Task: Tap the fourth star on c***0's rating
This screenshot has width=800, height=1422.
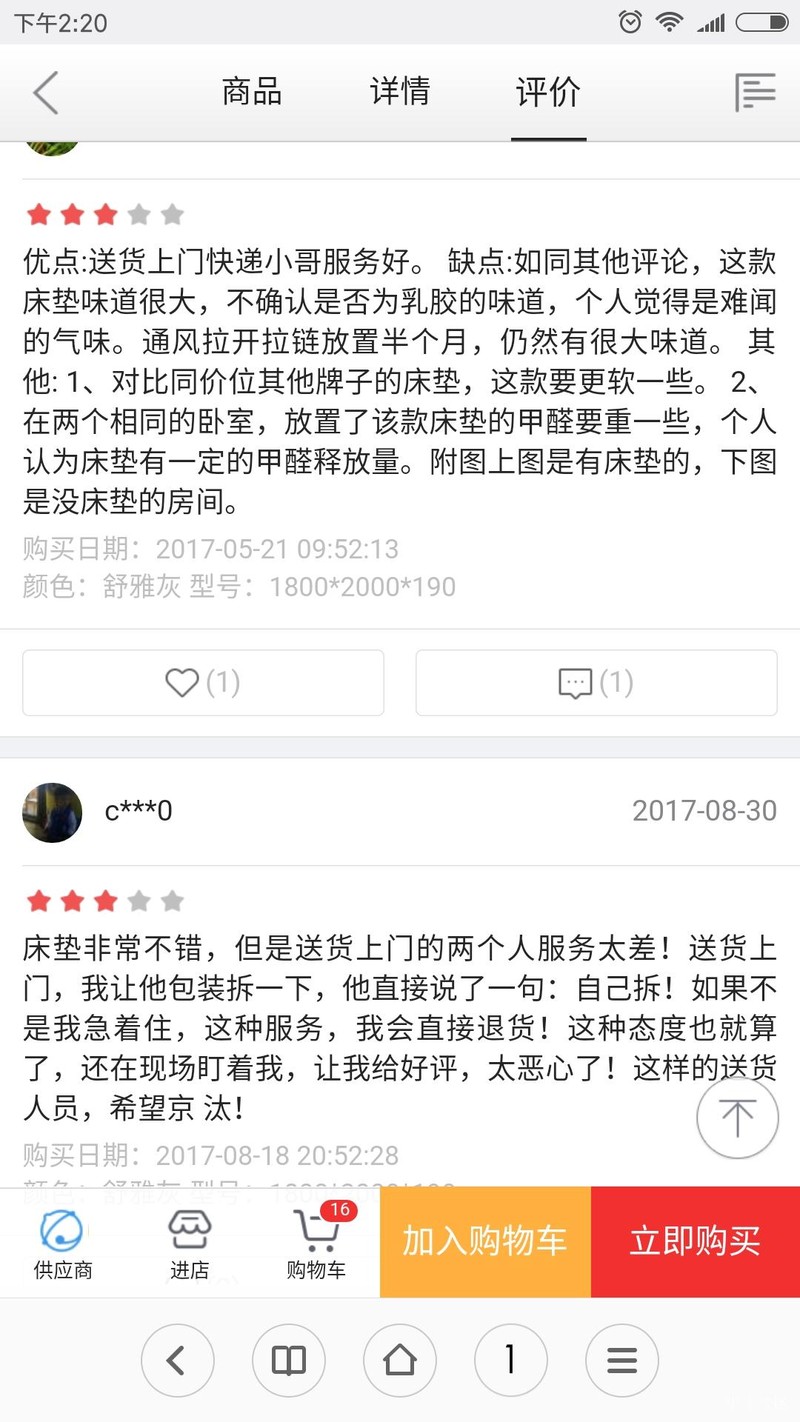Action: [x=140, y=899]
